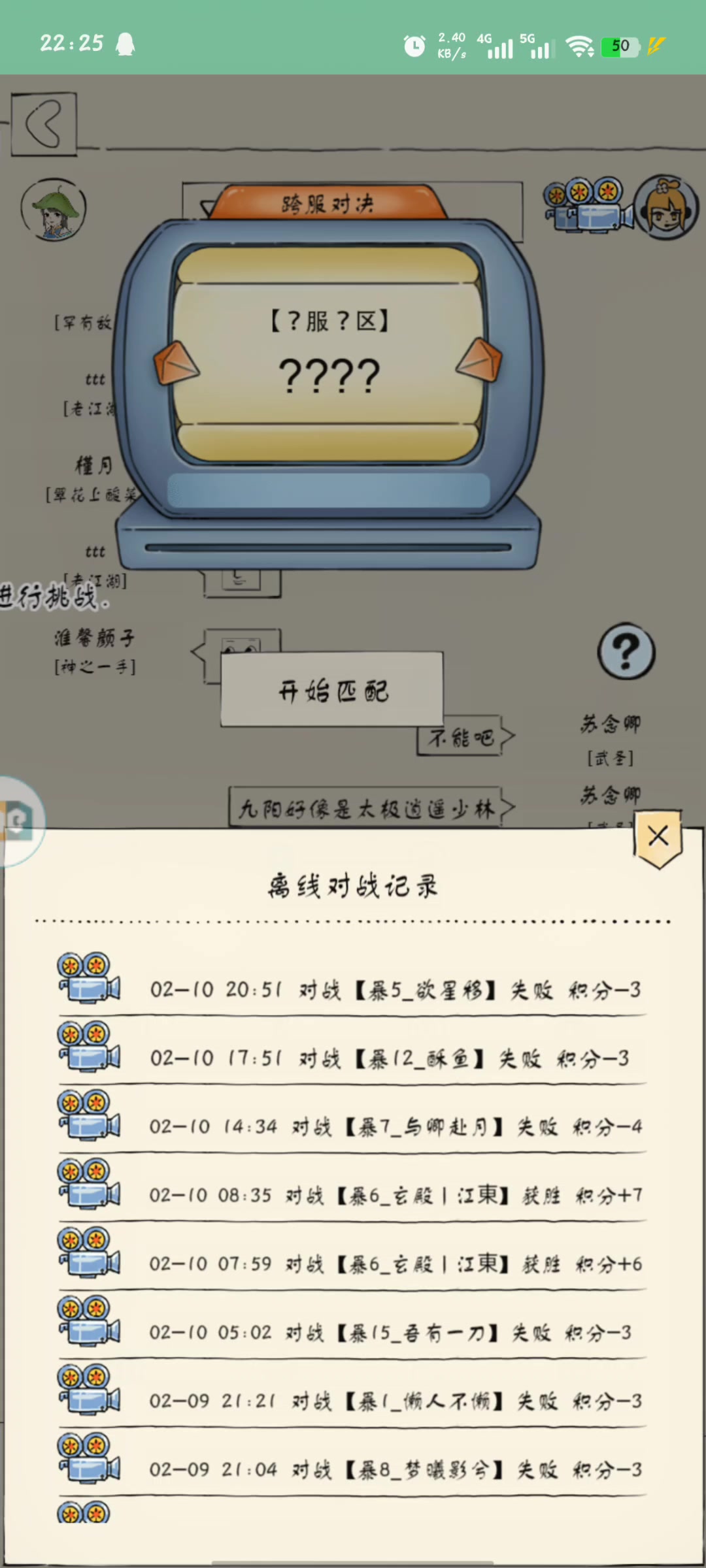Close the 离线对战记录 panel

[x=658, y=837]
